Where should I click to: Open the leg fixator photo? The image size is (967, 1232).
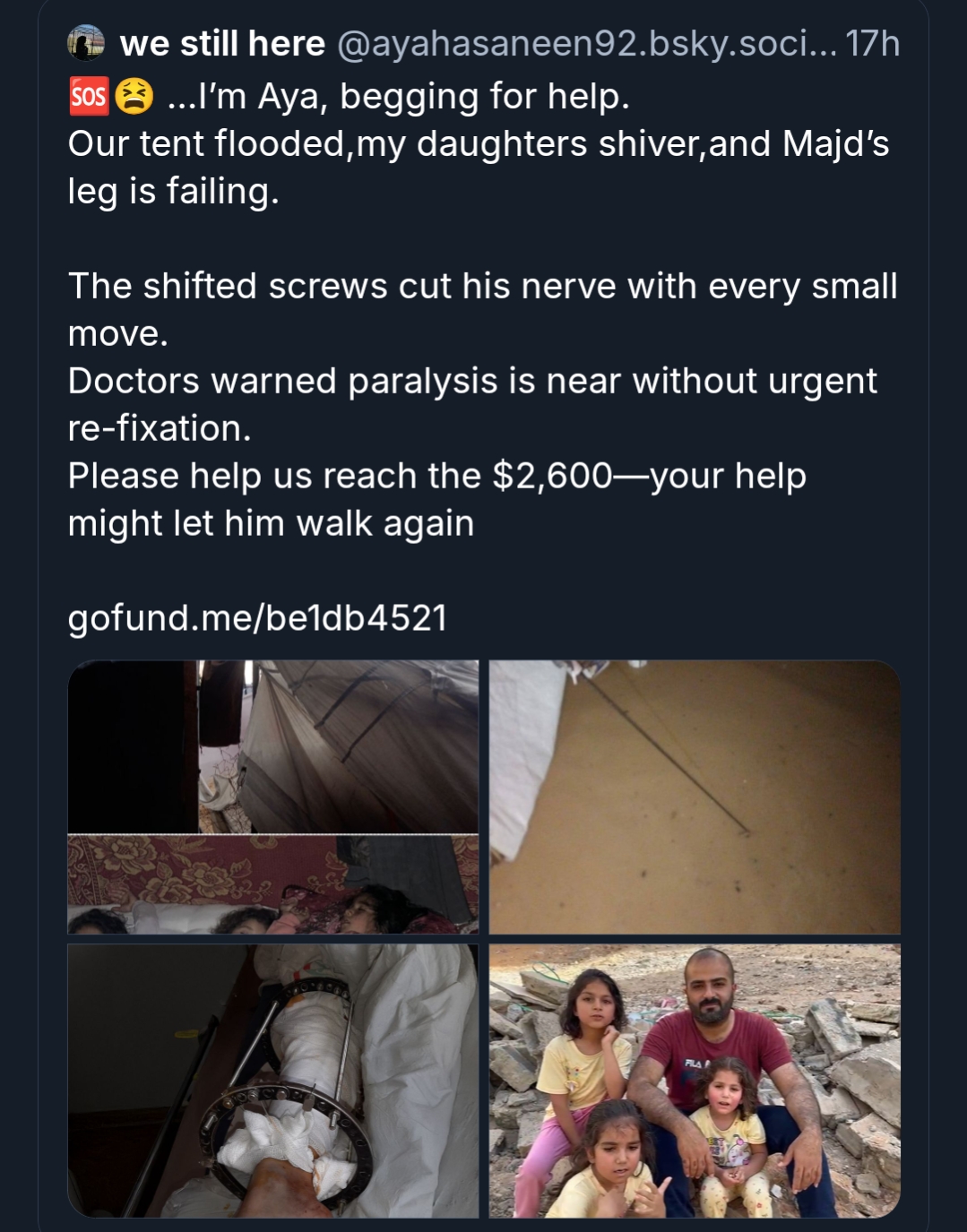coord(272,1080)
